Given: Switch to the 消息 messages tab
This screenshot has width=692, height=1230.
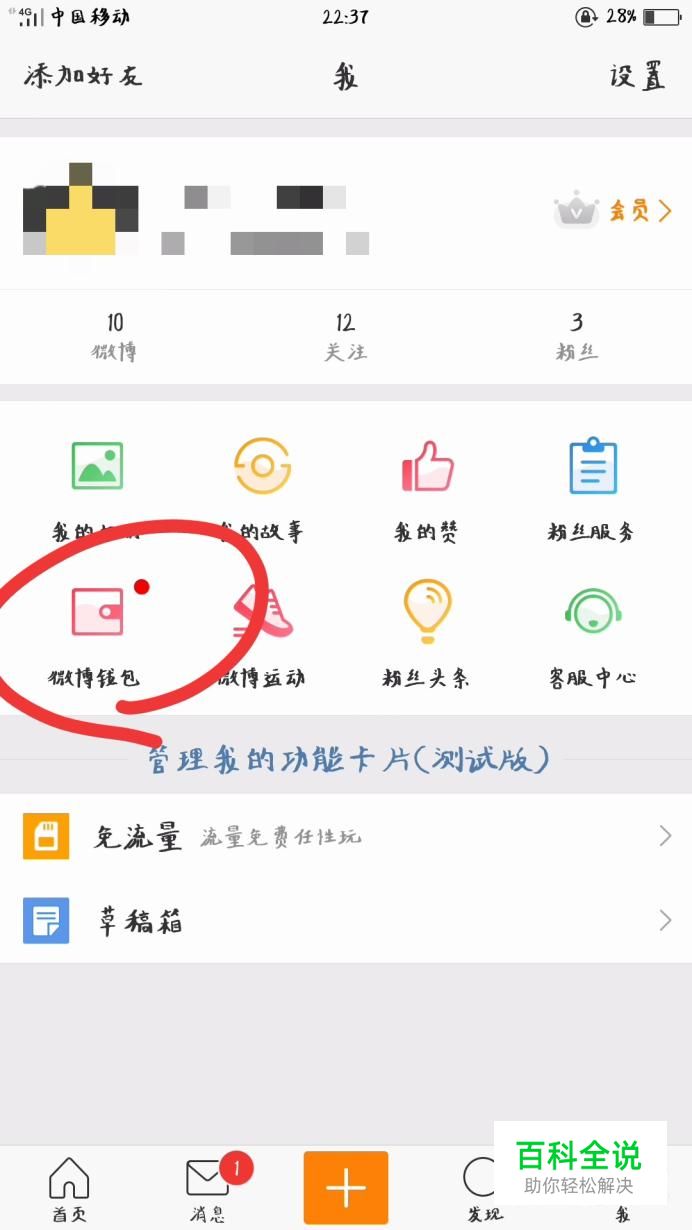Looking at the screenshot, I should [208, 1189].
